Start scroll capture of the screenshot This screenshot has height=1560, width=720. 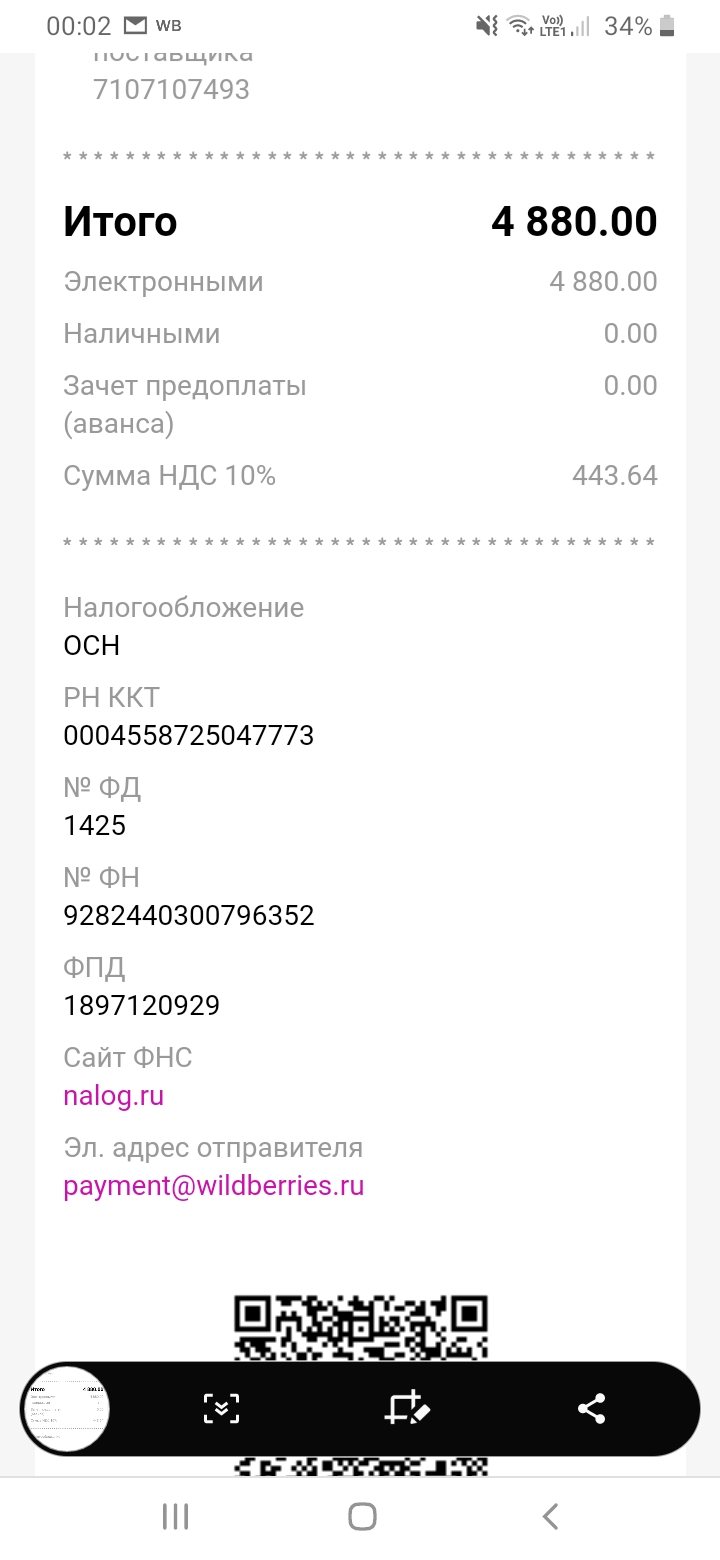tap(221, 1409)
